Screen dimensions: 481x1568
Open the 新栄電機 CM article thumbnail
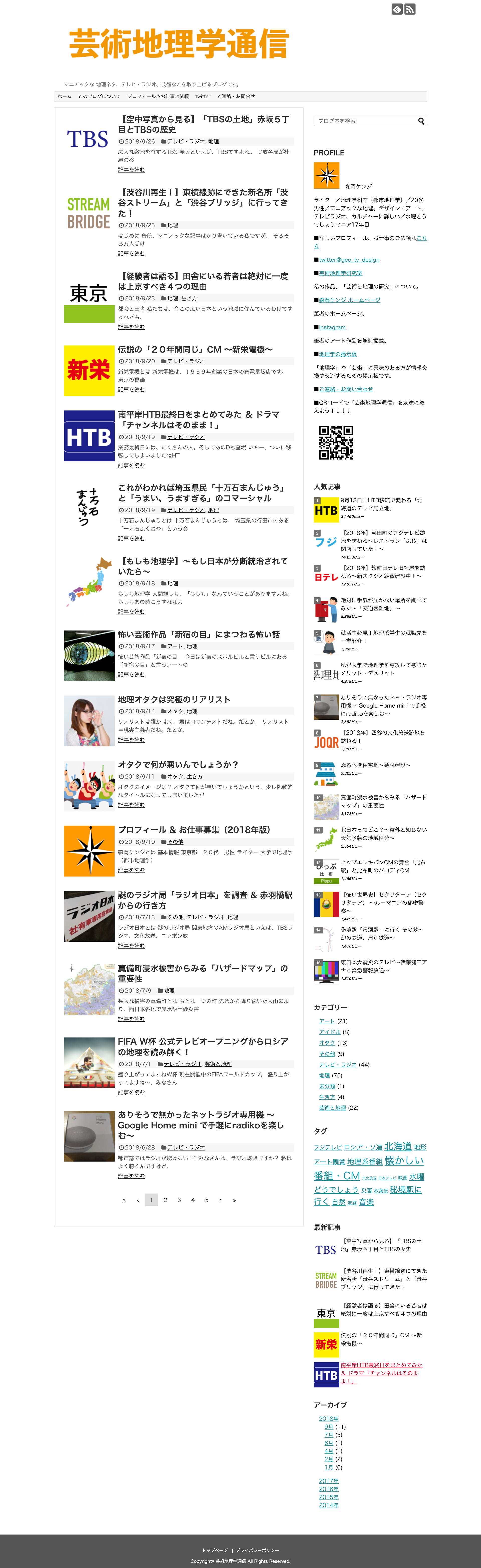[89, 371]
